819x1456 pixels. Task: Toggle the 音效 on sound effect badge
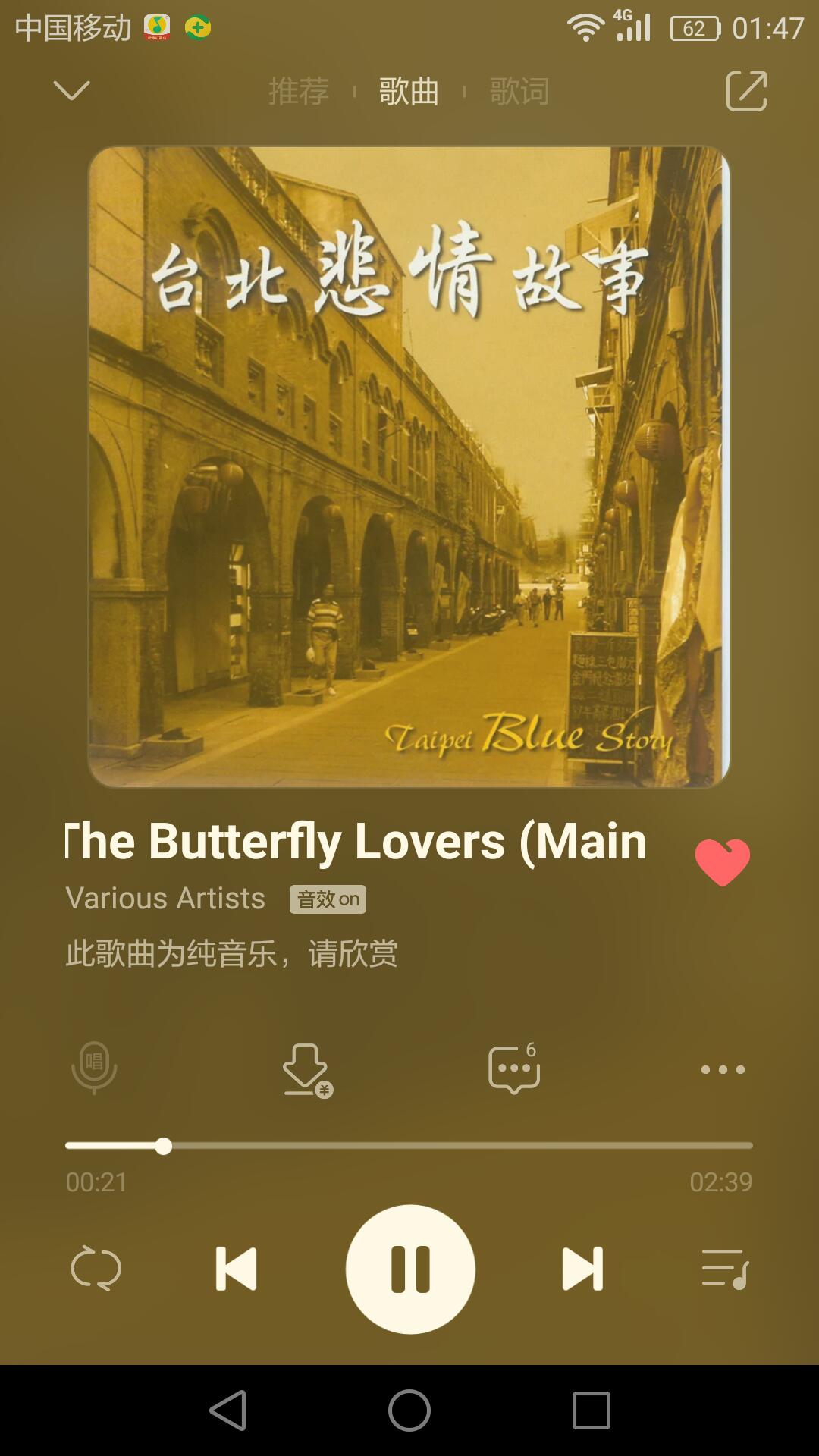[x=328, y=899]
